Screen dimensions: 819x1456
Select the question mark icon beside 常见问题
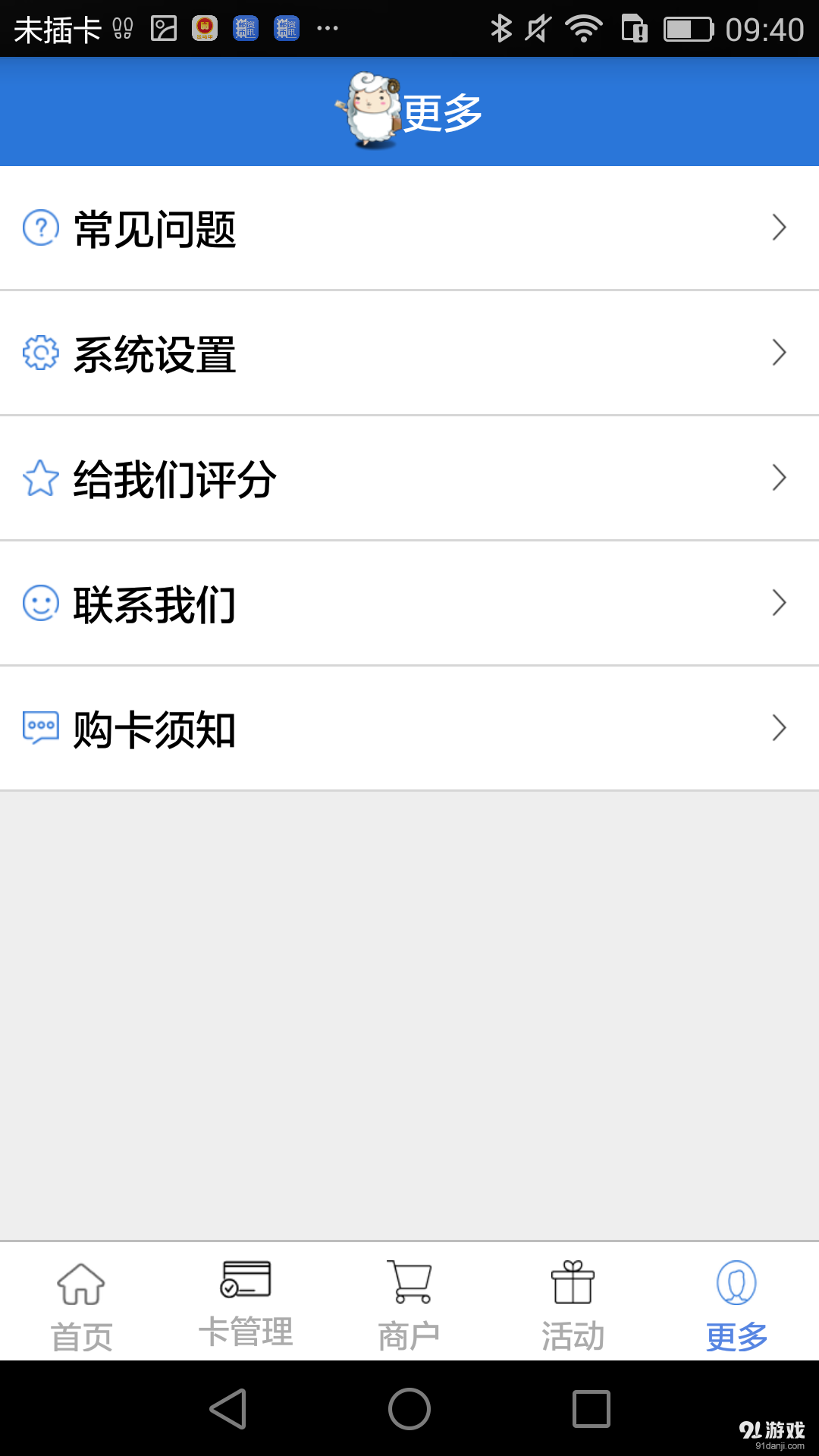40,227
